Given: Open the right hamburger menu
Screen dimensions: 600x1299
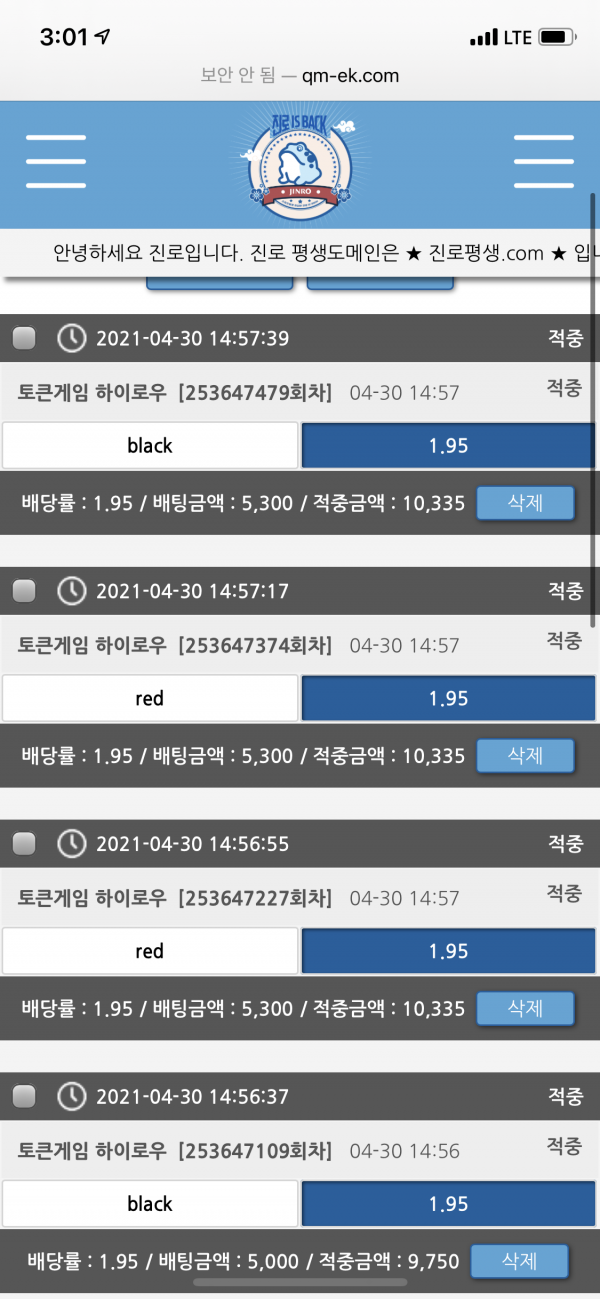Looking at the screenshot, I should pyautogui.click(x=543, y=162).
